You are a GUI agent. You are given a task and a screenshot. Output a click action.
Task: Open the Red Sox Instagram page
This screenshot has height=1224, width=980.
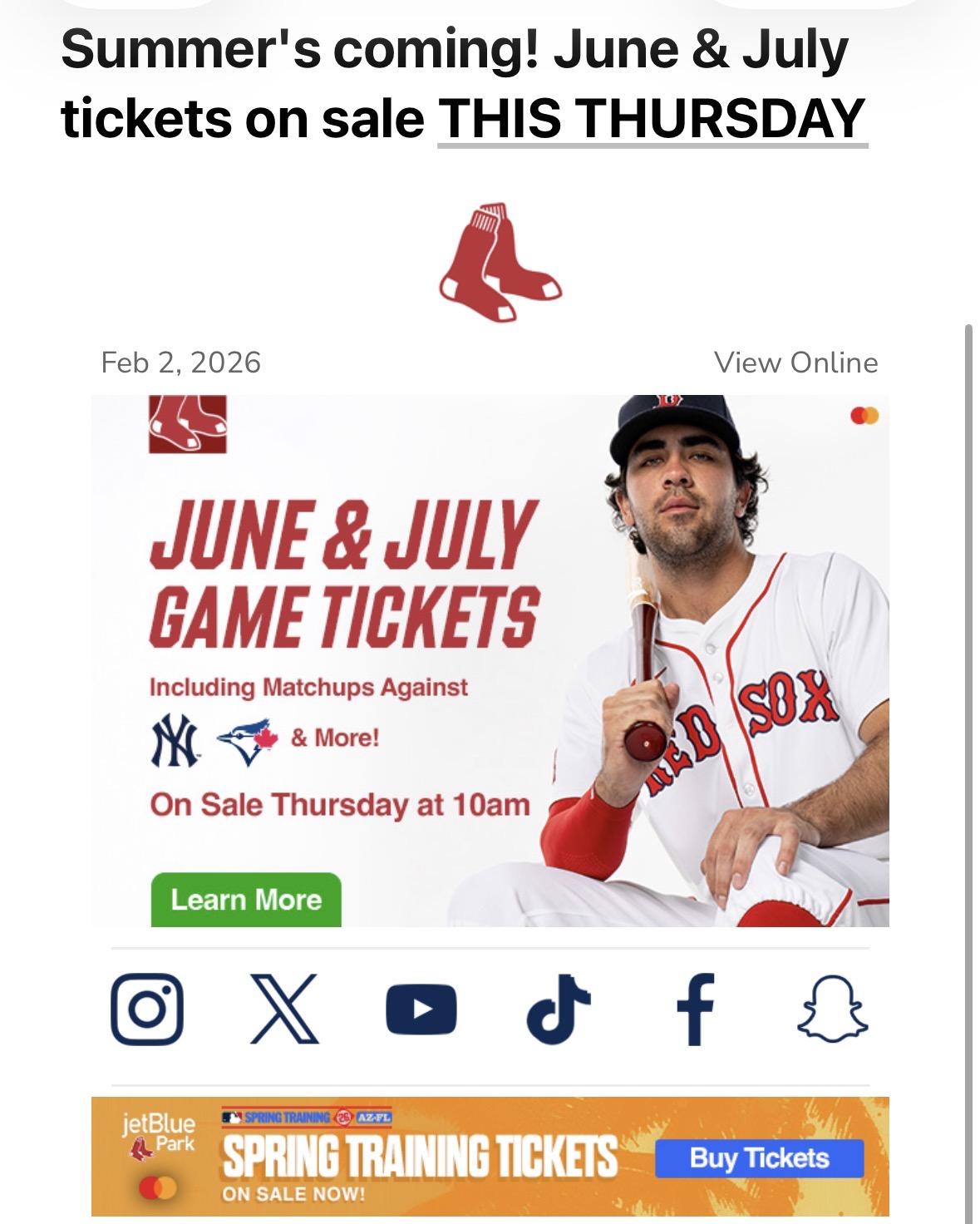coord(147,1009)
